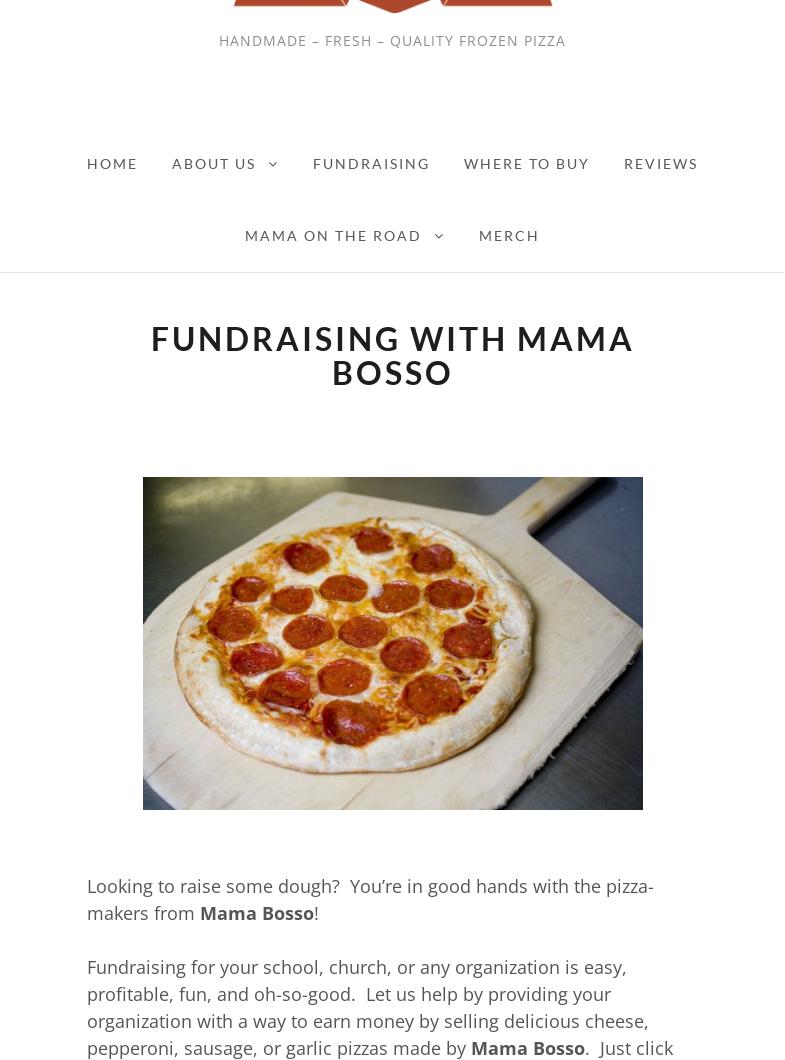The width and height of the screenshot is (785, 1060).
Task: Expand the MAMA ON THE ROAD dropdown chevron
Action: (438, 236)
